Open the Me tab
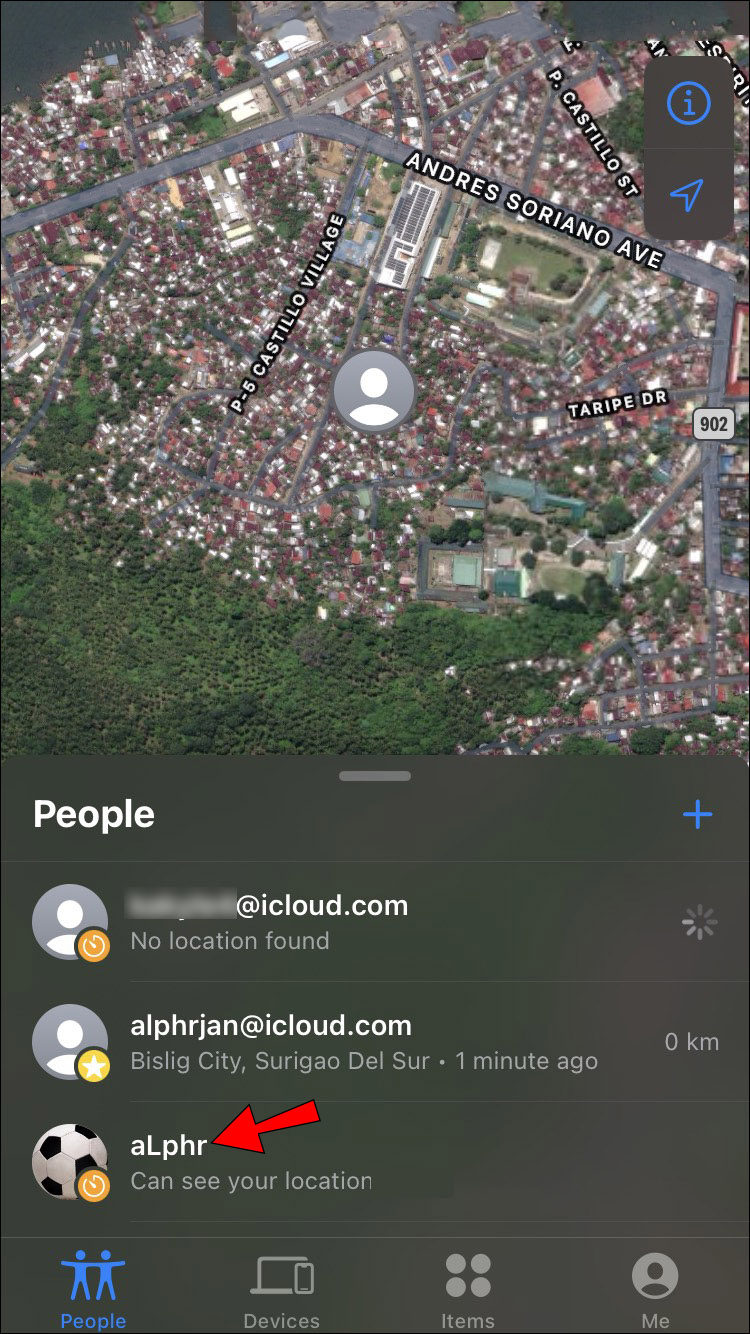Image resolution: width=750 pixels, height=1334 pixels. (655, 1289)
